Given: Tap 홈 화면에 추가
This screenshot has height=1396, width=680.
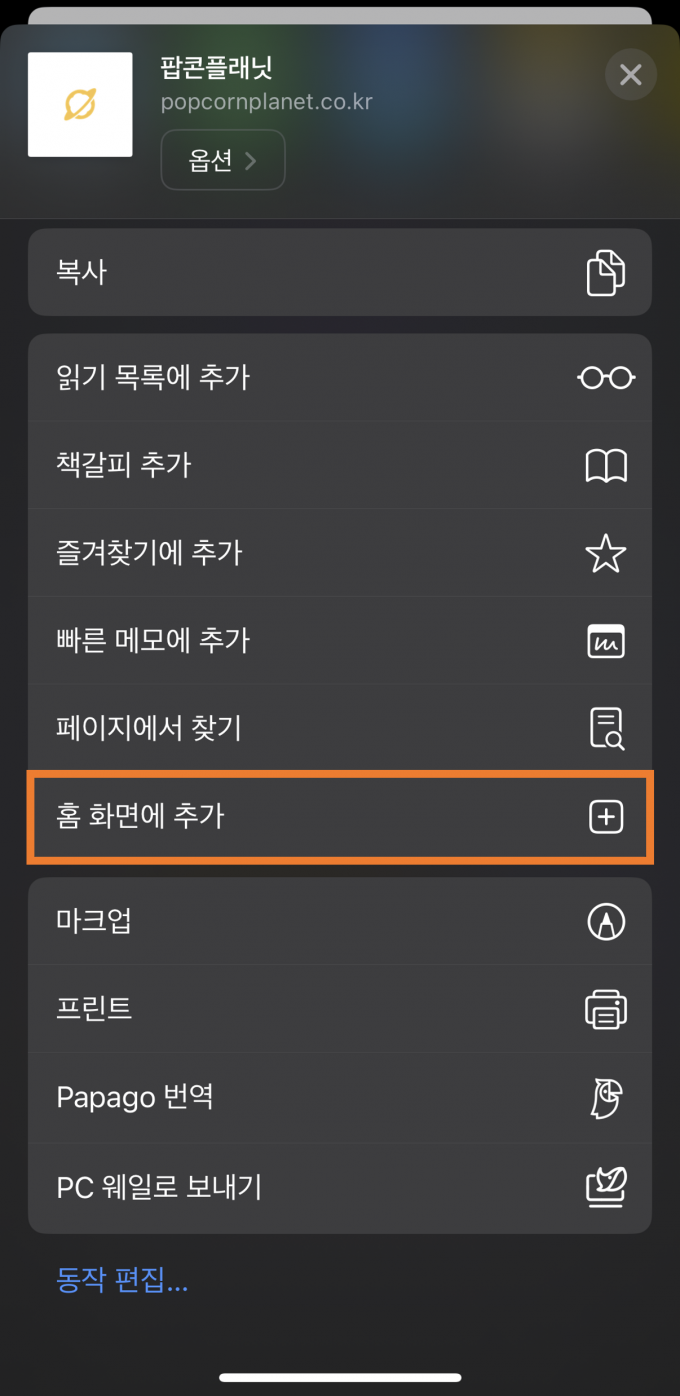Looking at the screenshot, I should point(340,817).
